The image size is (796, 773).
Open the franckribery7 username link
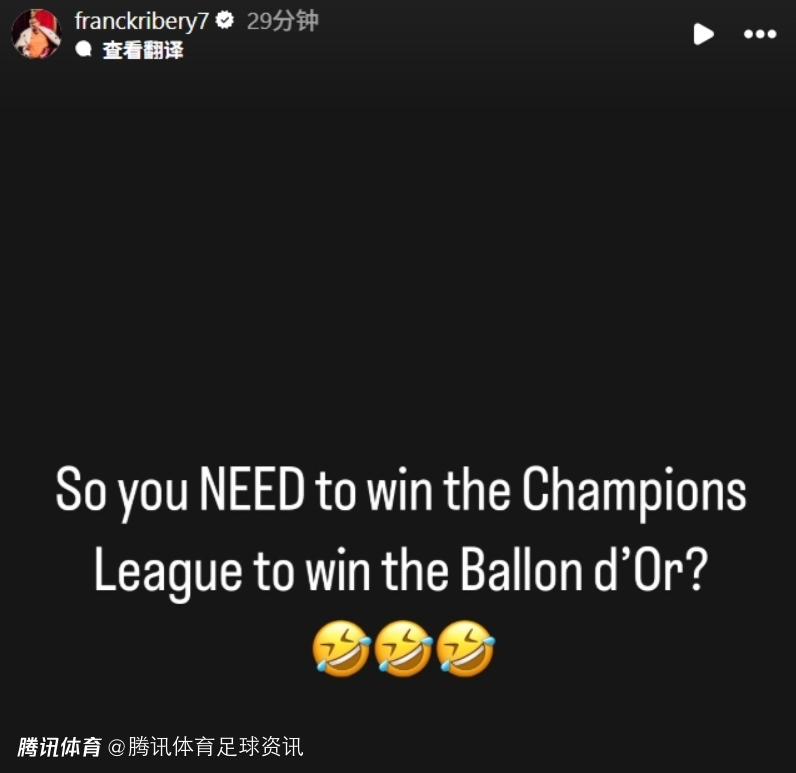pos(140,22)
